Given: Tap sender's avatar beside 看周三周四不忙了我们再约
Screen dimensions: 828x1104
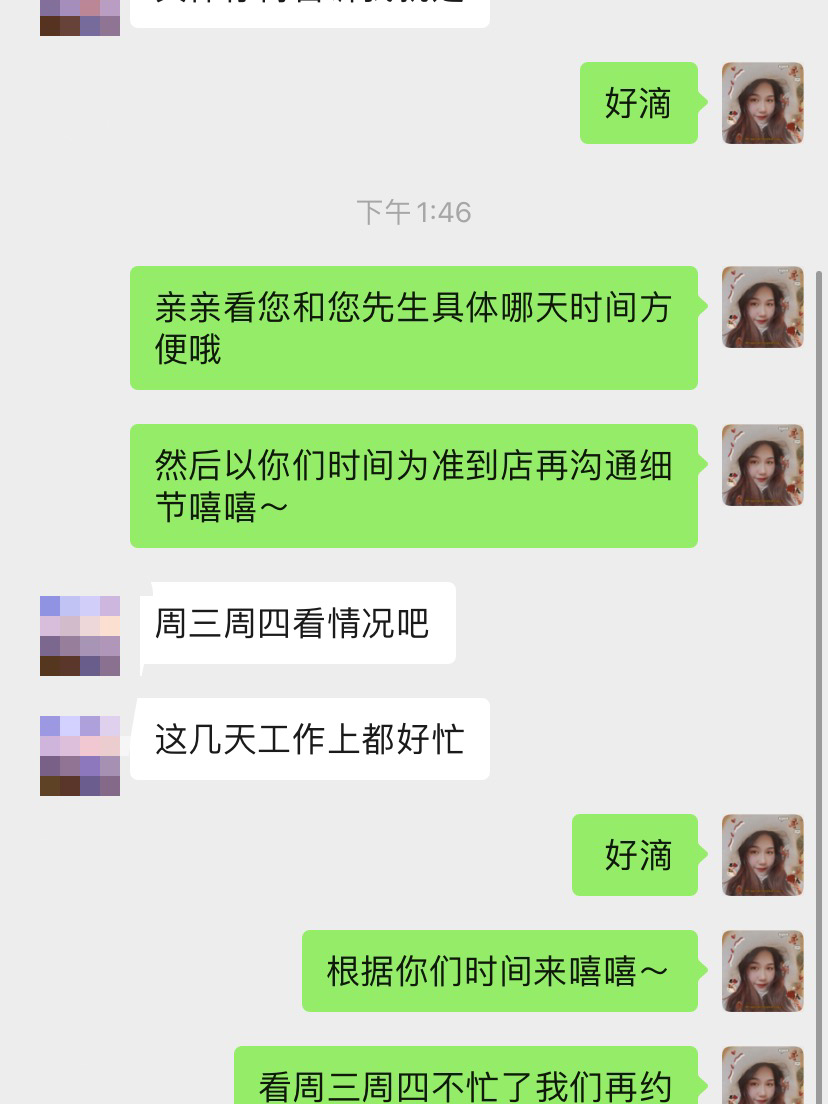Looking at the screenshot, I should [762, 1078].
